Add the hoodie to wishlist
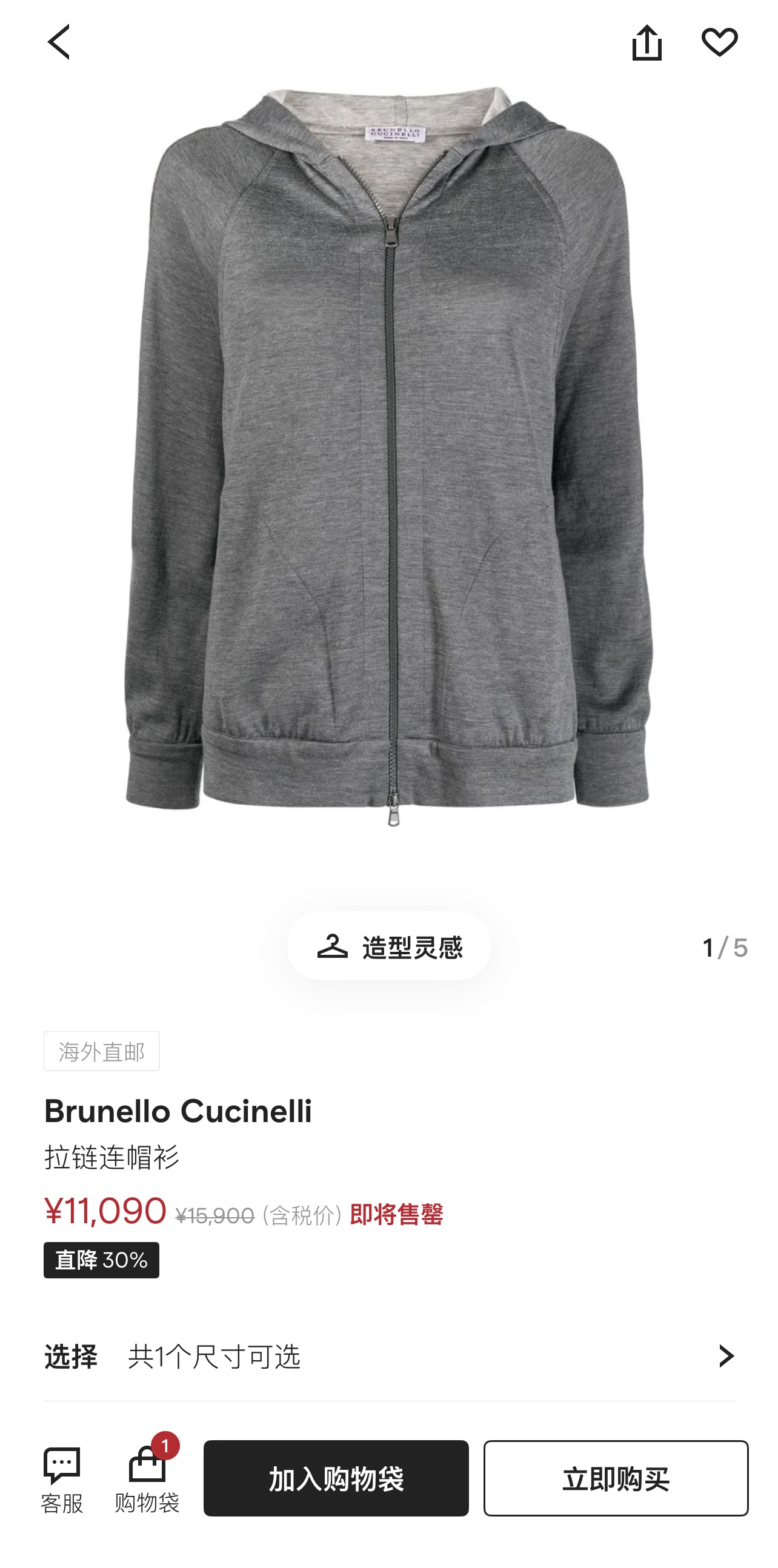778x1568 pixels. 720,42
